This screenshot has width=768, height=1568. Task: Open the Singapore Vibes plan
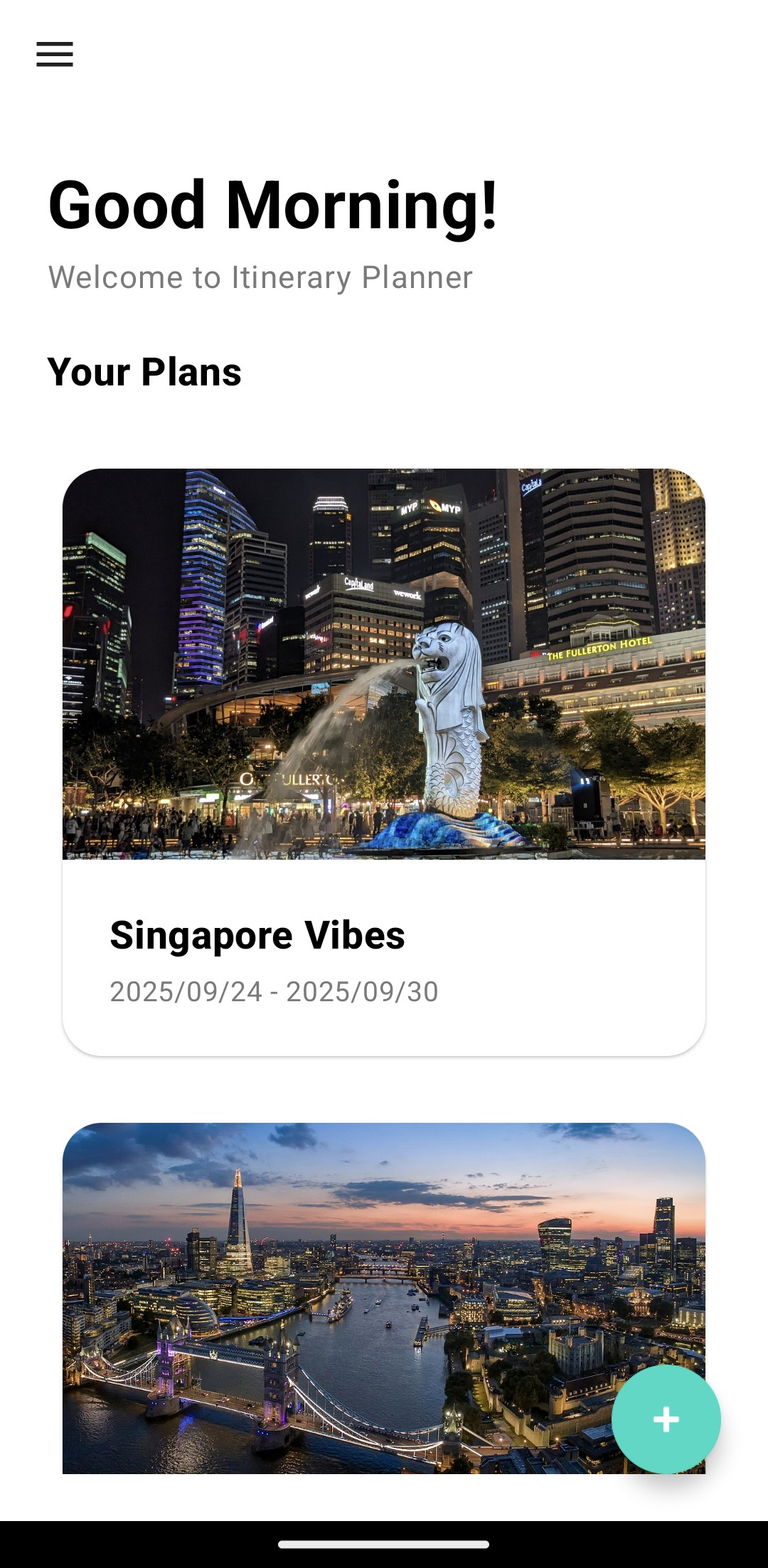384,761
